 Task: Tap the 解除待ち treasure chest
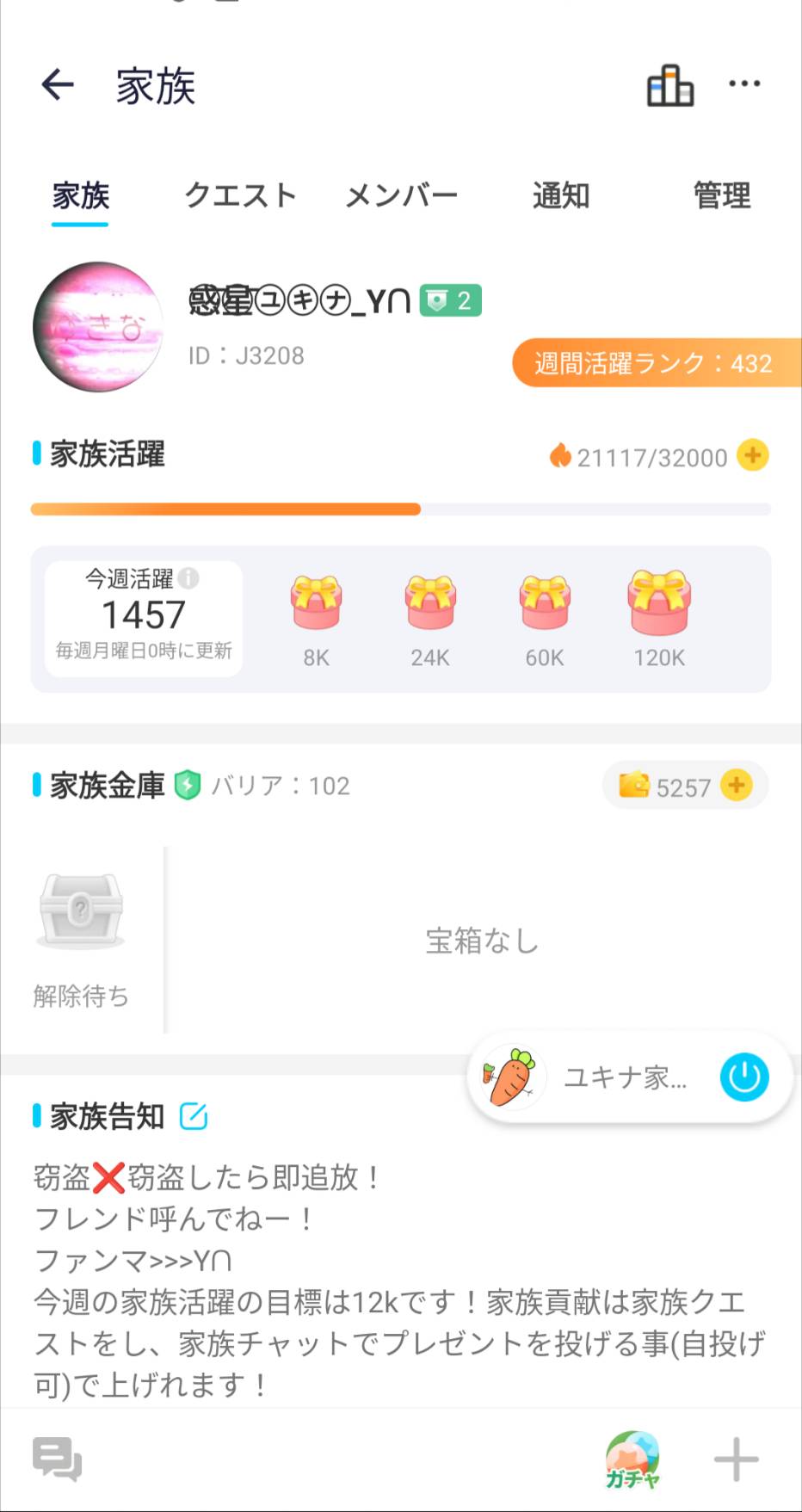coord(81,912)
